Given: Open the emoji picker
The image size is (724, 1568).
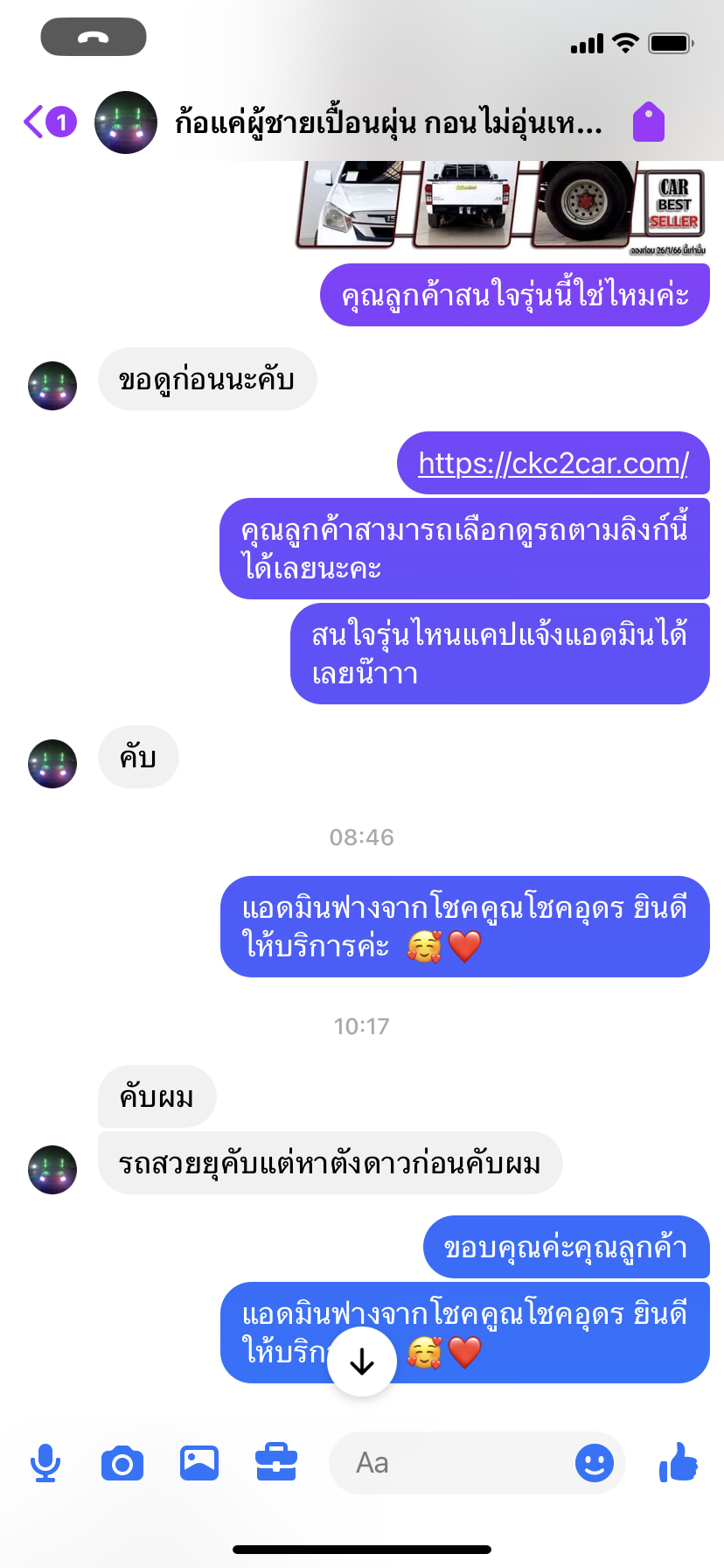Looking at the screenshot, I should coord(595,1463).
